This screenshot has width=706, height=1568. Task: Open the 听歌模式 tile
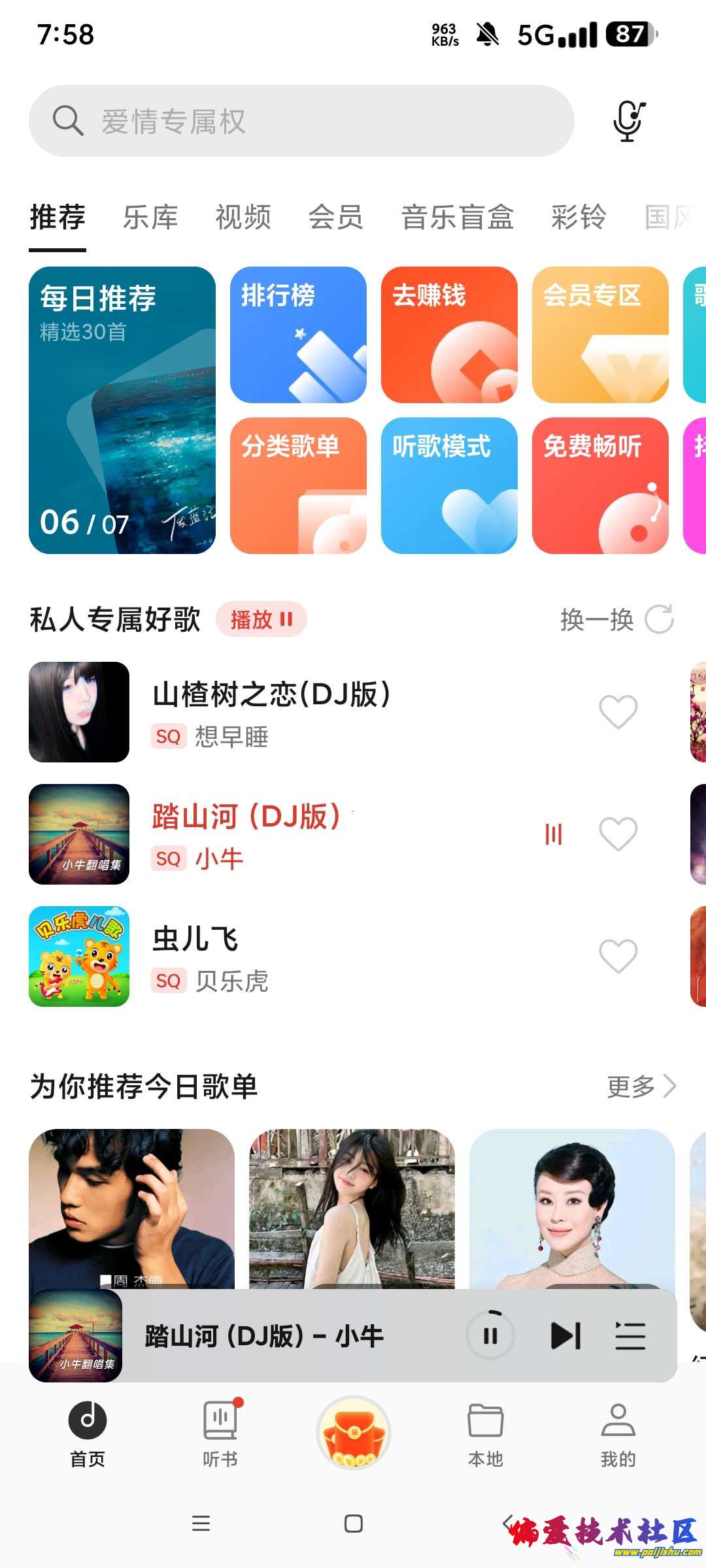click(x=449, y=485)
